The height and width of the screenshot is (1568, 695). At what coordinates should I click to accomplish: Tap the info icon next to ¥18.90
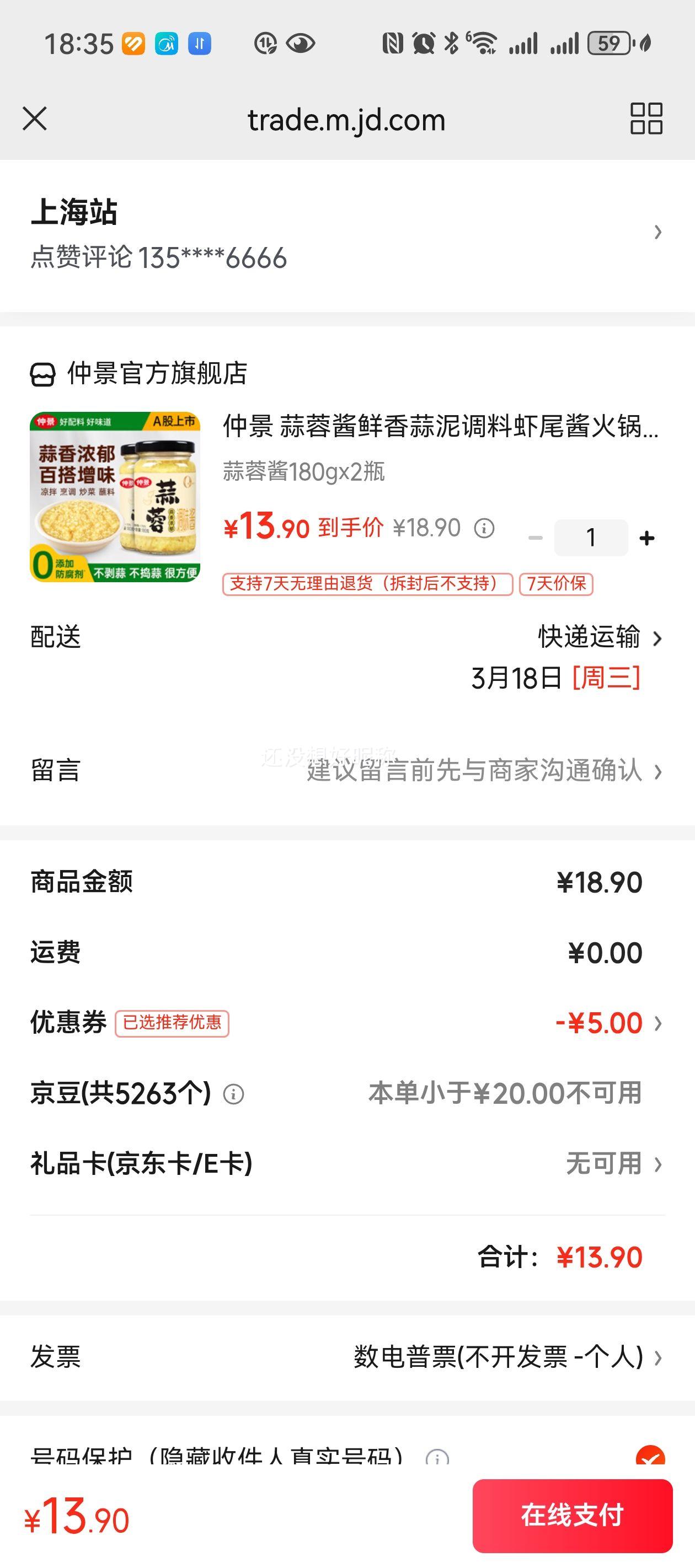484,528
